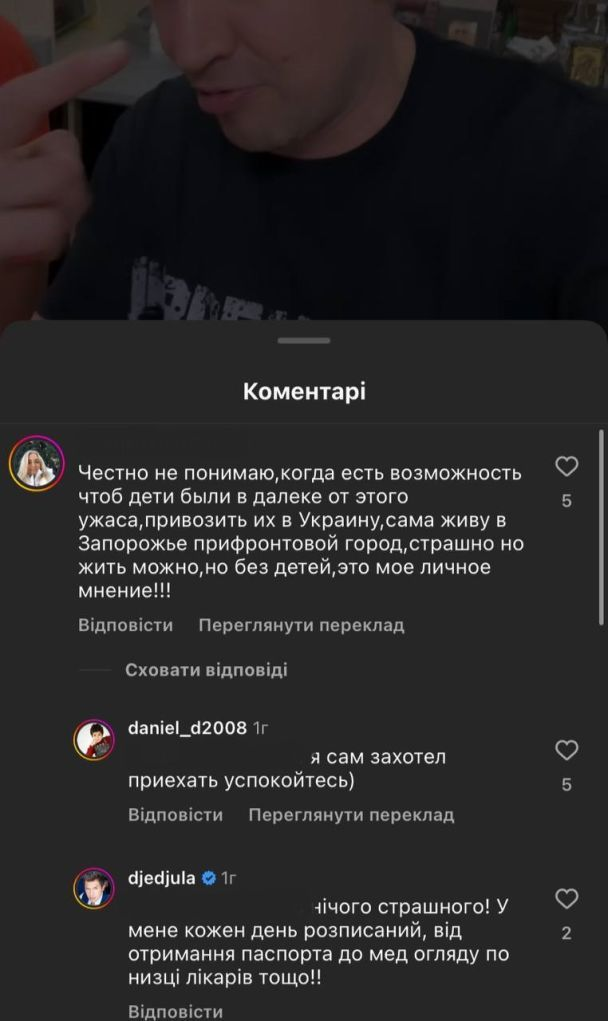608x1021 pixels.
Task: Open daniel_d2008 username link
Action: 187,727
